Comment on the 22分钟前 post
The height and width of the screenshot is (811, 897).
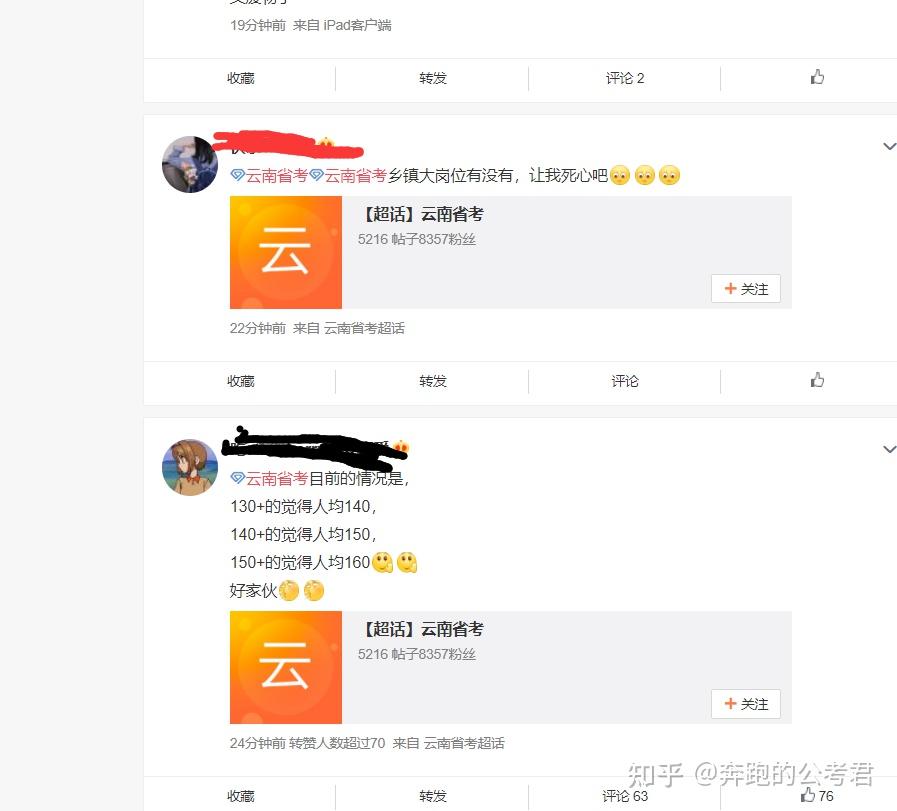tap(624, 381)
